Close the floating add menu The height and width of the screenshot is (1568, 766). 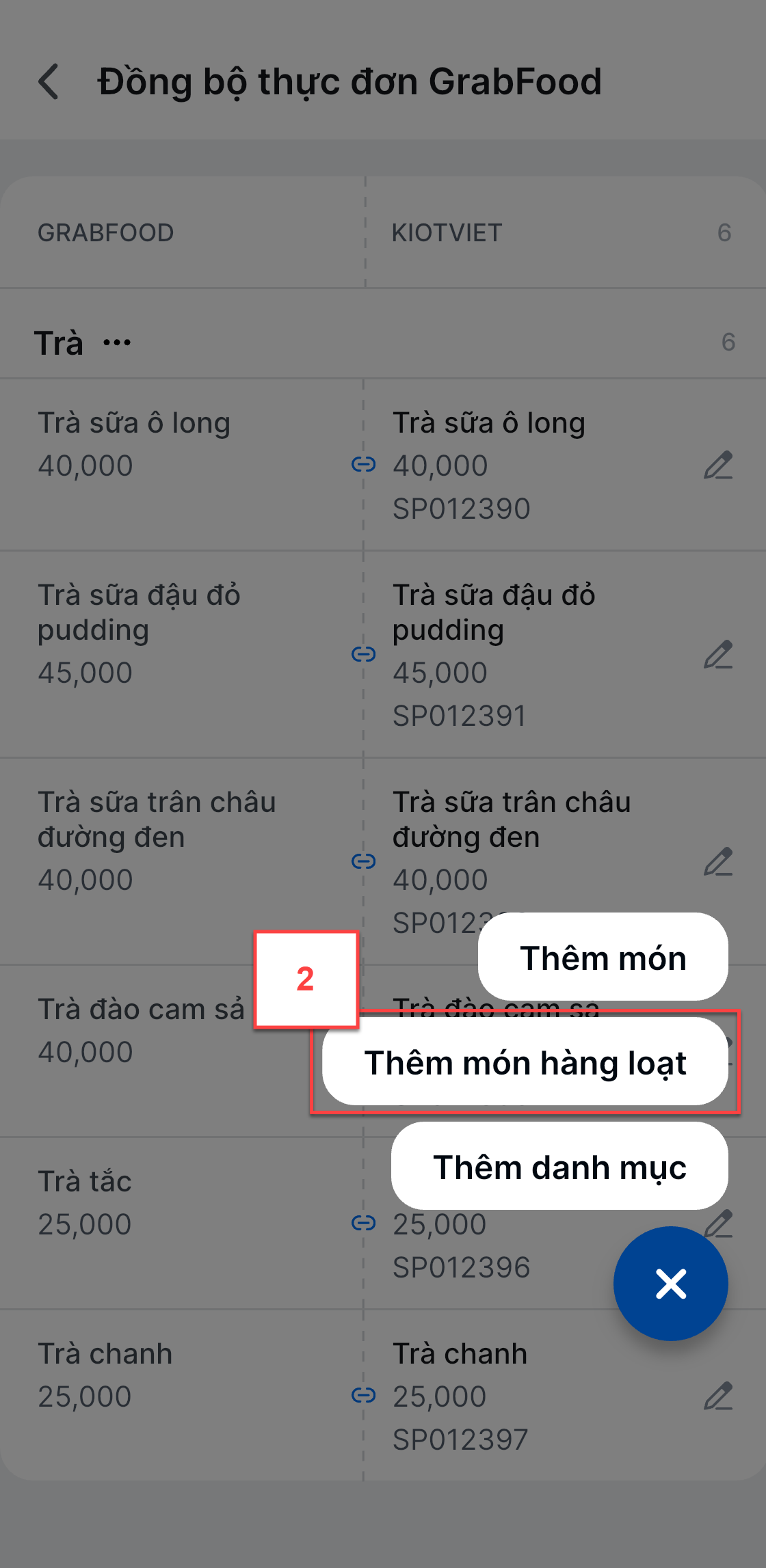(670, 1283)
